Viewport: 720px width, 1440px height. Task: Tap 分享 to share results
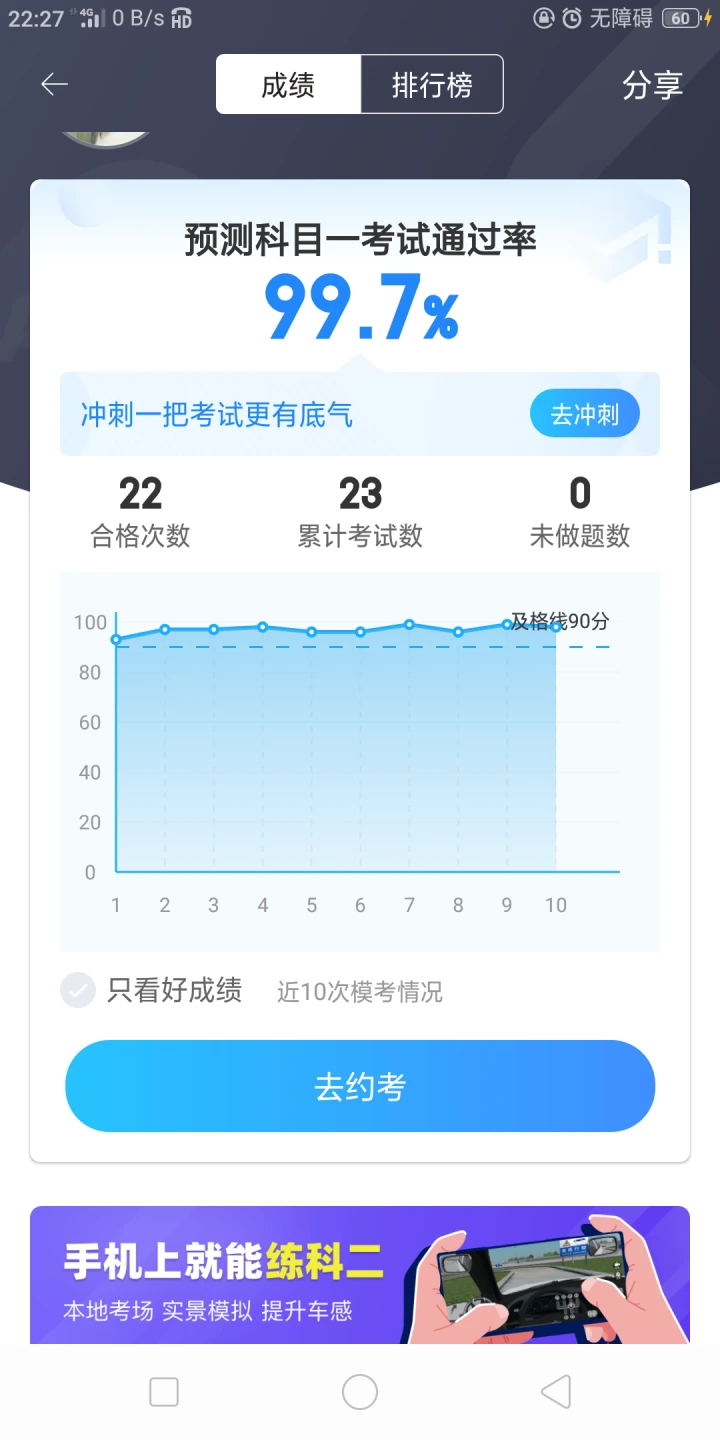[652, 85]
